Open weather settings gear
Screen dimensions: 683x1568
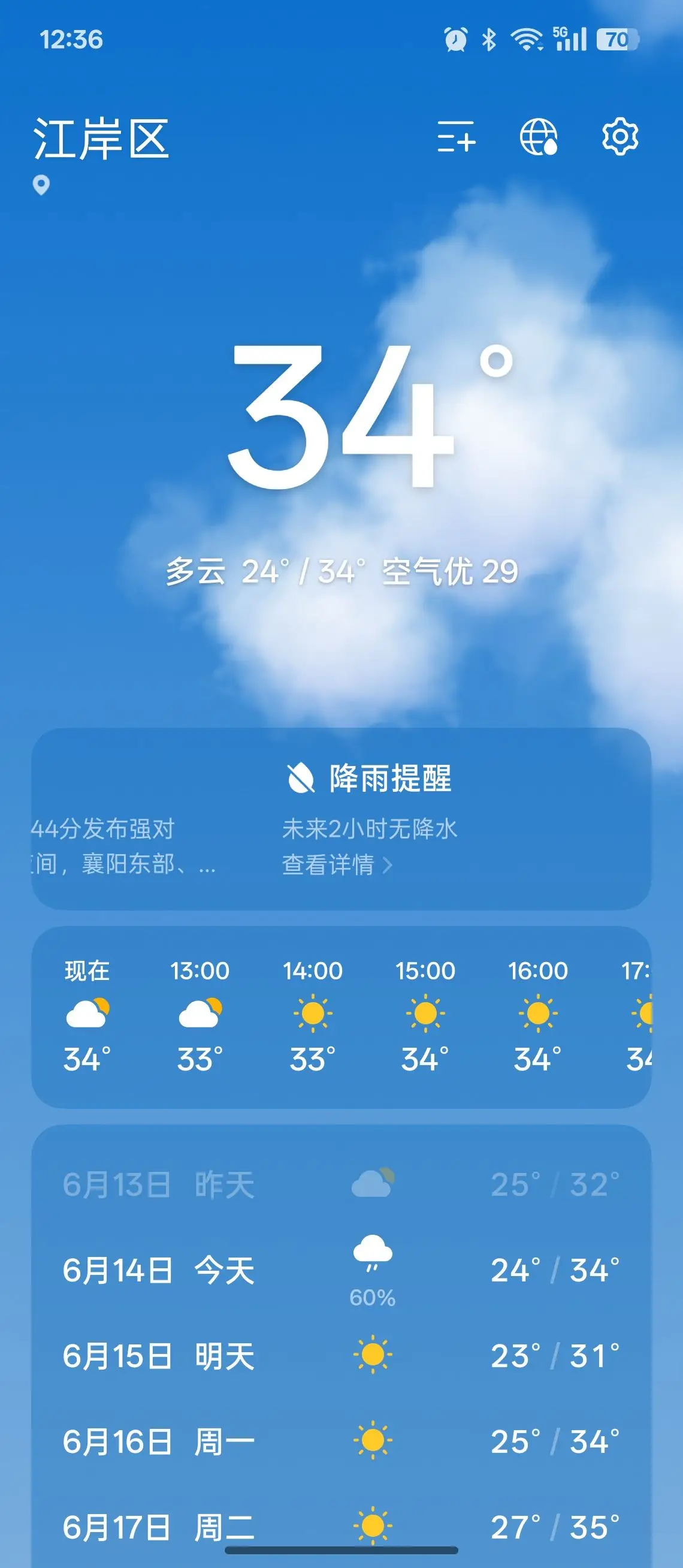619,136
